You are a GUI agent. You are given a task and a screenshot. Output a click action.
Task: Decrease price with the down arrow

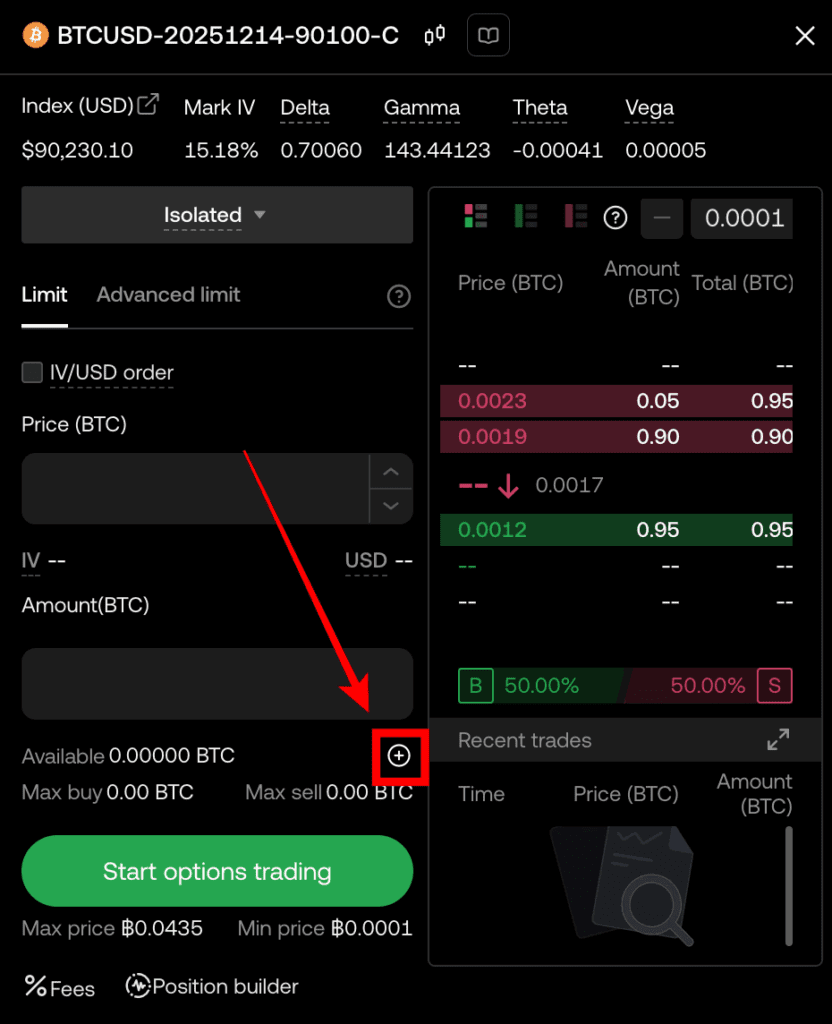(391, 506)
